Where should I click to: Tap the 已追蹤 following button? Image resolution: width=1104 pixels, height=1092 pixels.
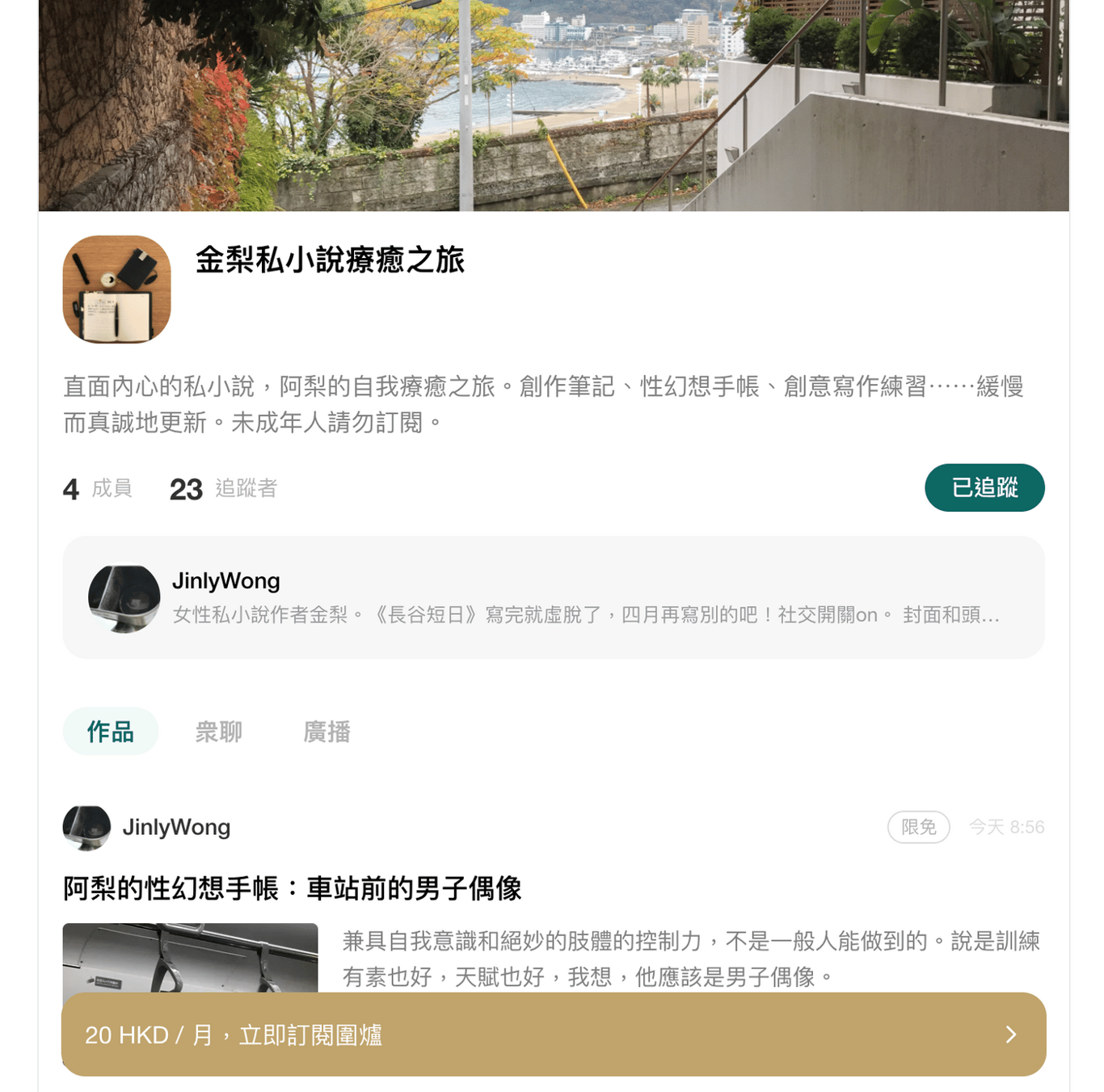pos(984,487)
